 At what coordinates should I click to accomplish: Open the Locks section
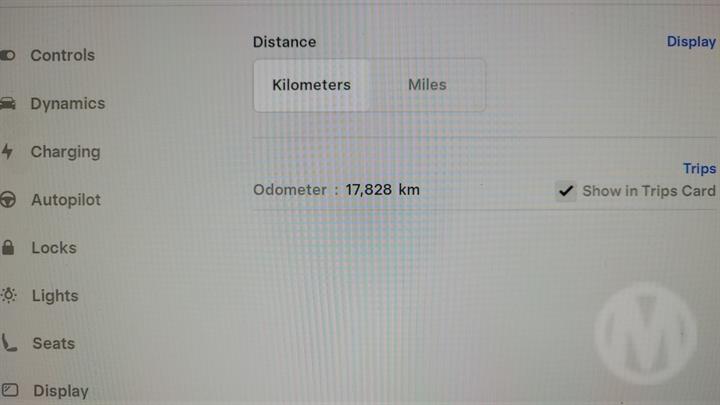pos(53,247)
